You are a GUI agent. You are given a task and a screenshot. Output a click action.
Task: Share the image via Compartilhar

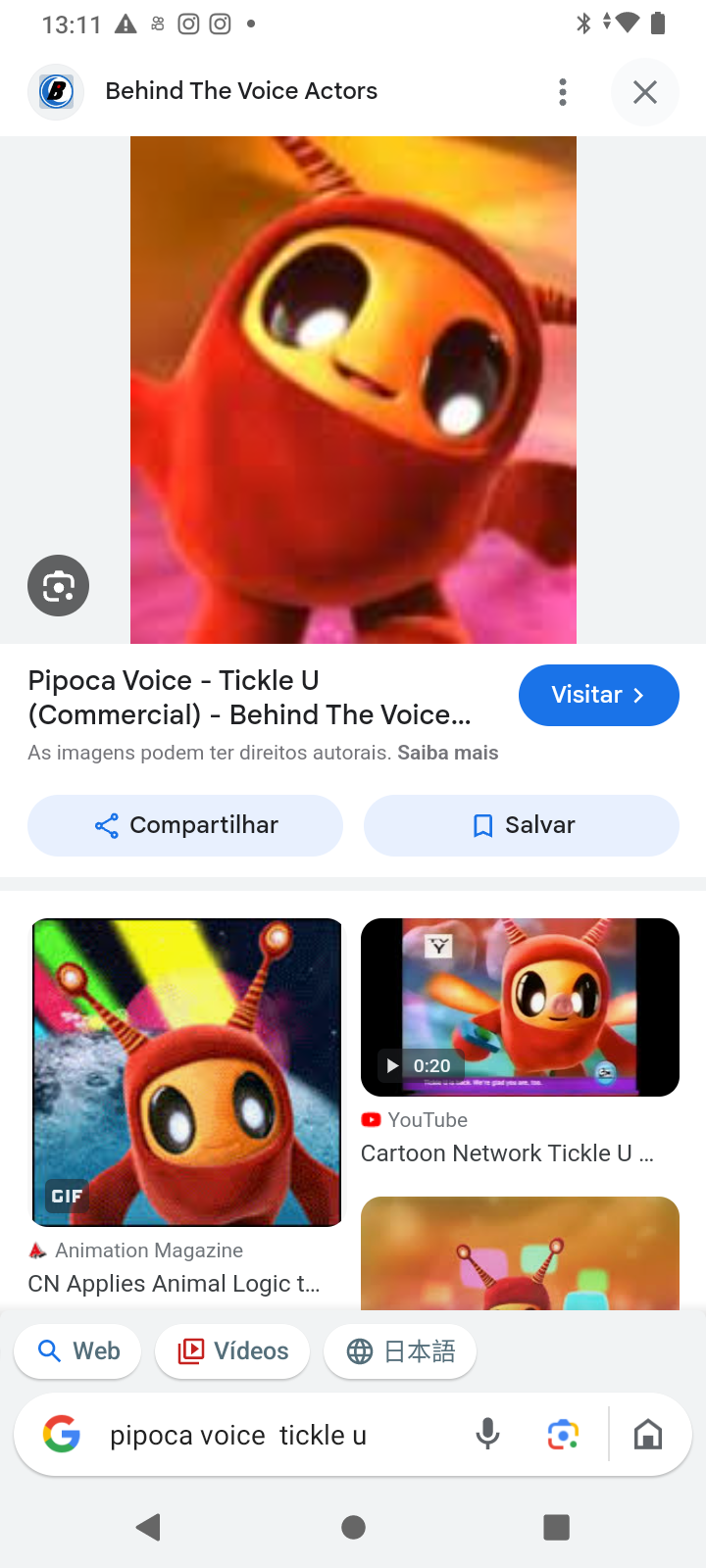point(185,825)
